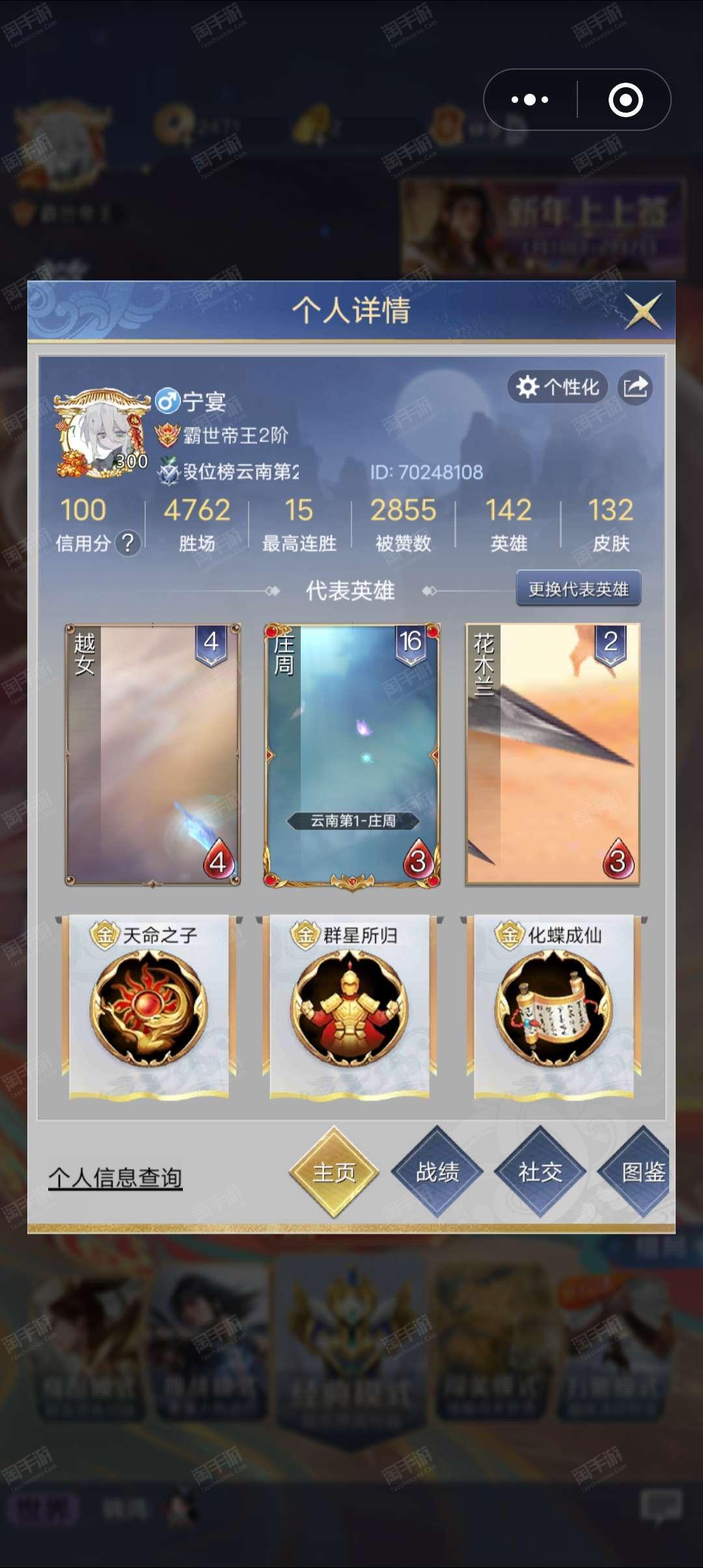Switch to the 战绩 tab
The width and height of the screenshot is (703, 1568).
coord(437,1172)
